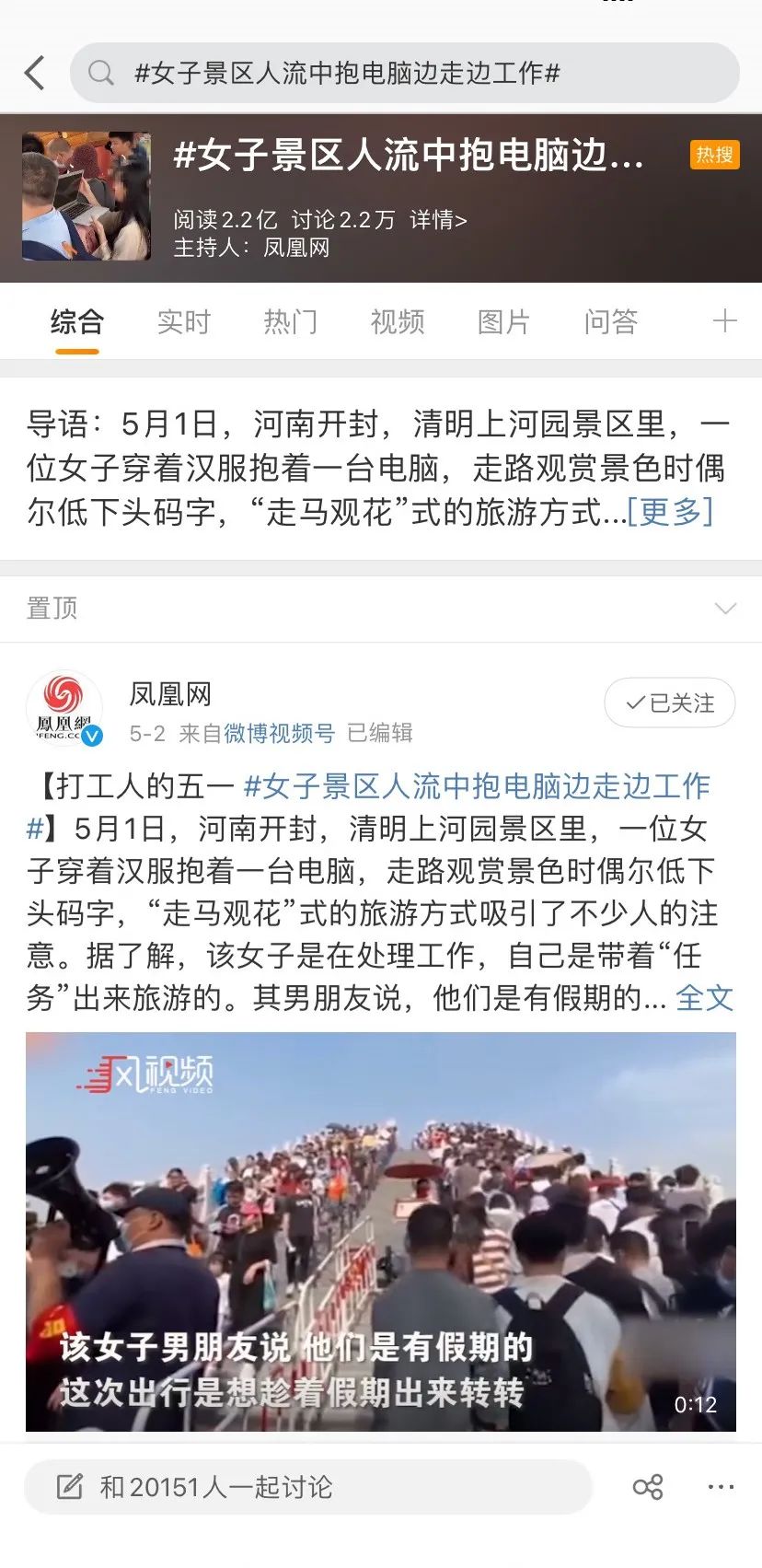762x1568 pixels.
Task: Read the full post via 全文
Action: pyautogui.click(x=704, y=997)
